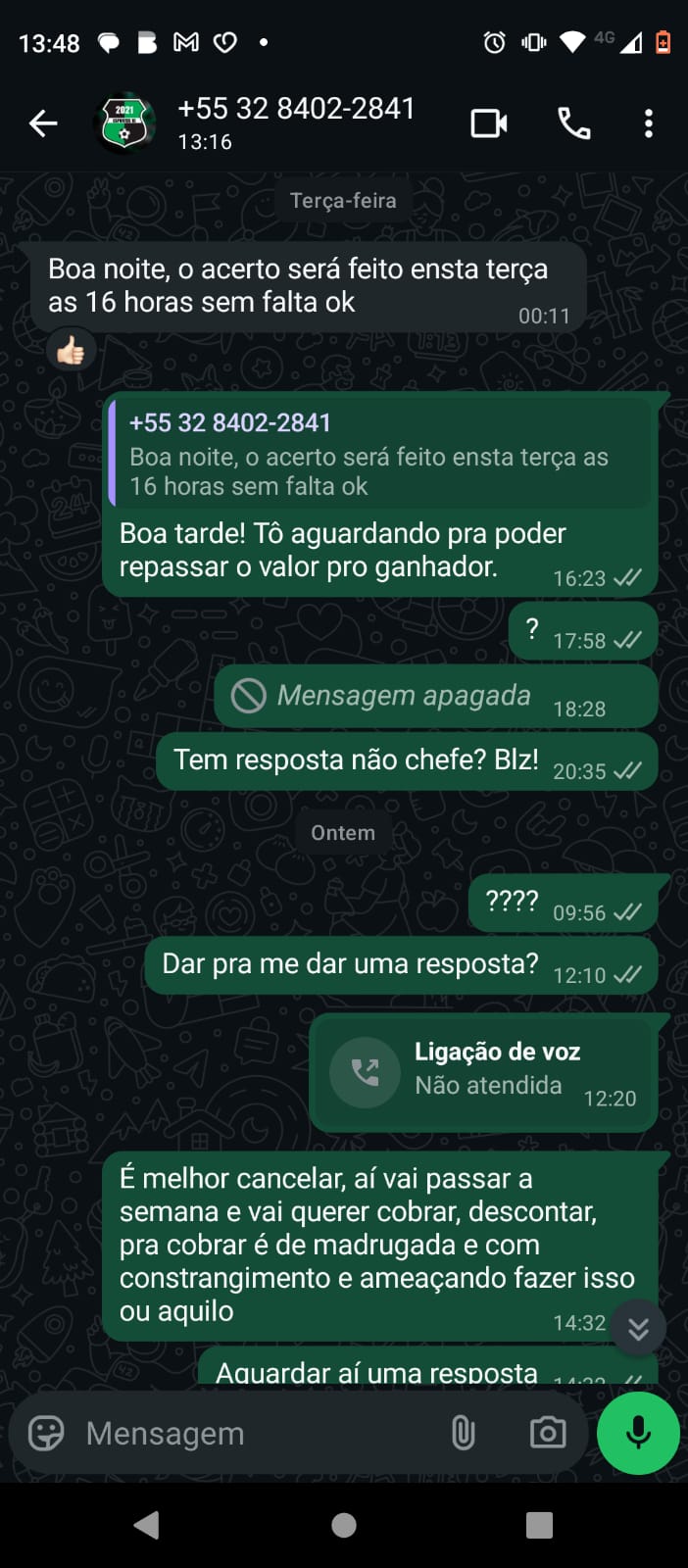The image size is (688, 1568).
Task: Attach a file to the chat
Action: tap(463, 1433)
